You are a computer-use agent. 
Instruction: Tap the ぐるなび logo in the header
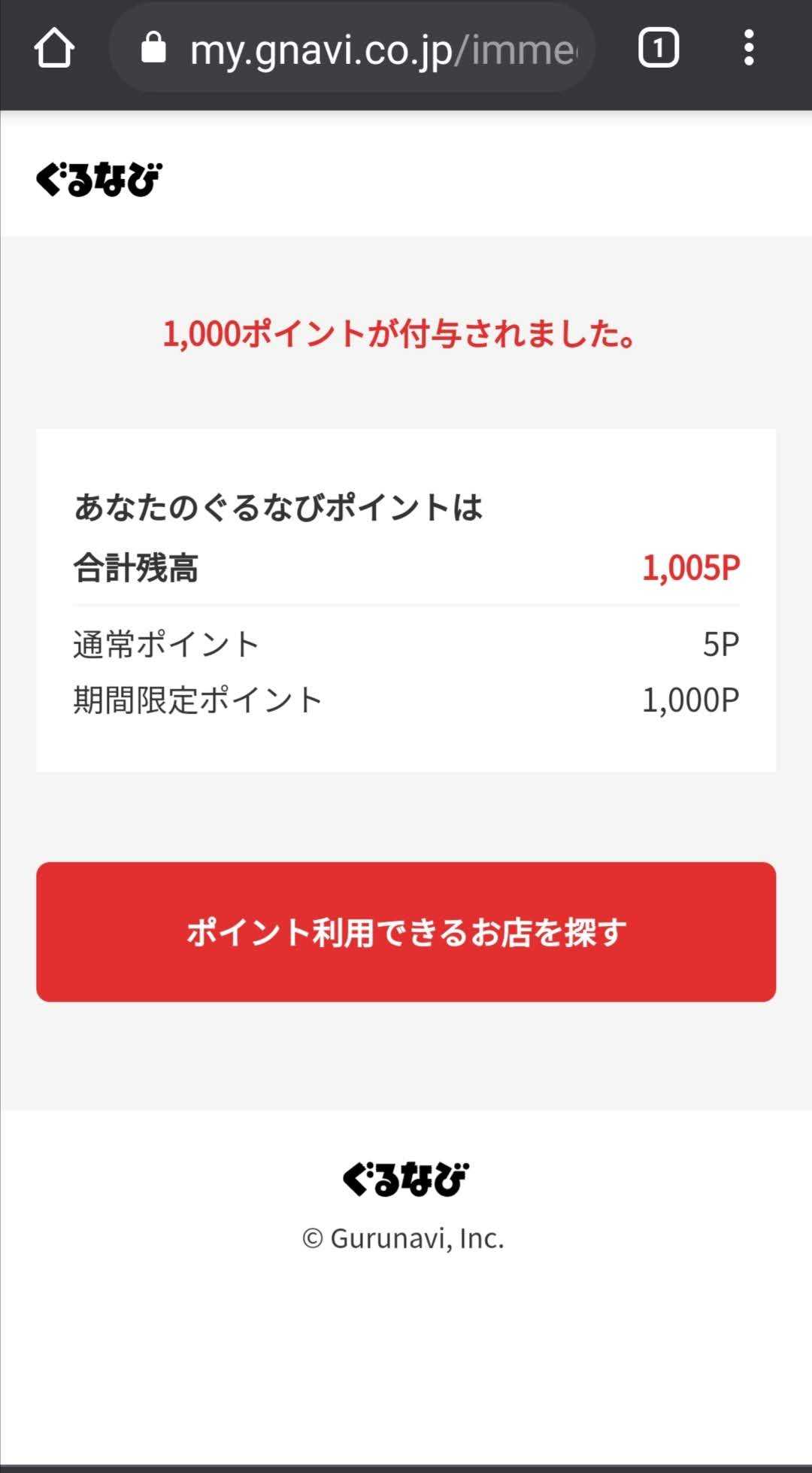[98, 180]
